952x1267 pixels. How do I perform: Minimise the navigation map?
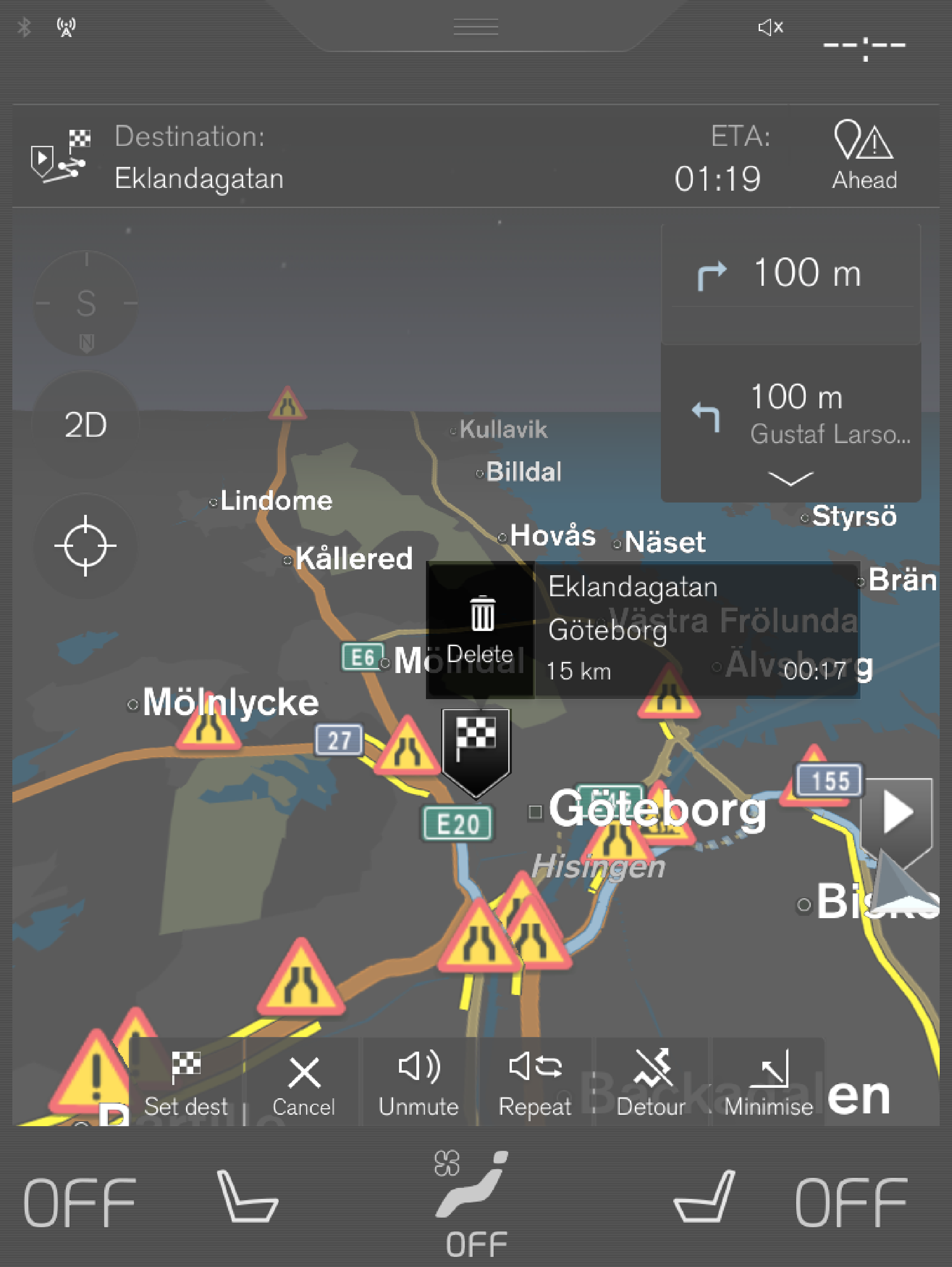coord(768,1084)
